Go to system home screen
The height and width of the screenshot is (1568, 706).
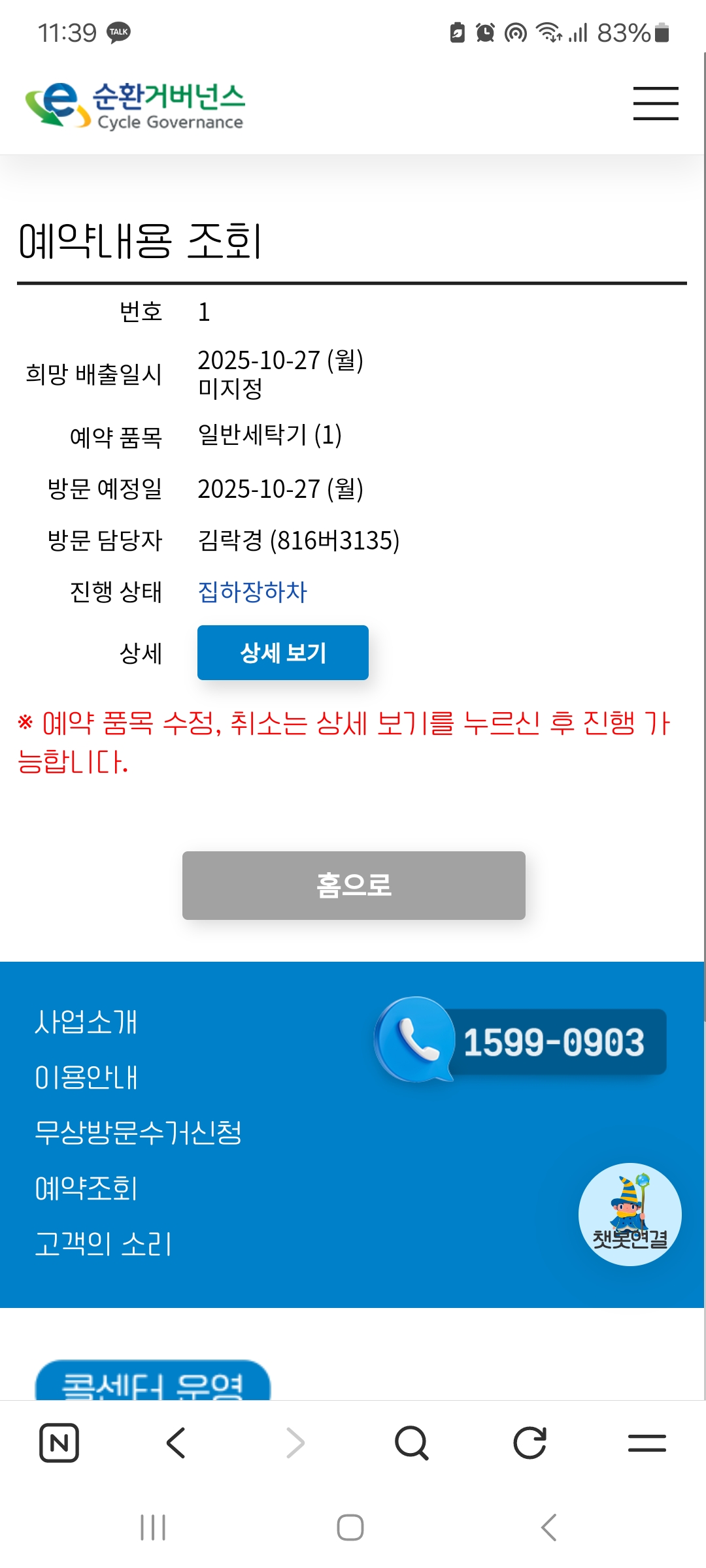coord(350,1527)
